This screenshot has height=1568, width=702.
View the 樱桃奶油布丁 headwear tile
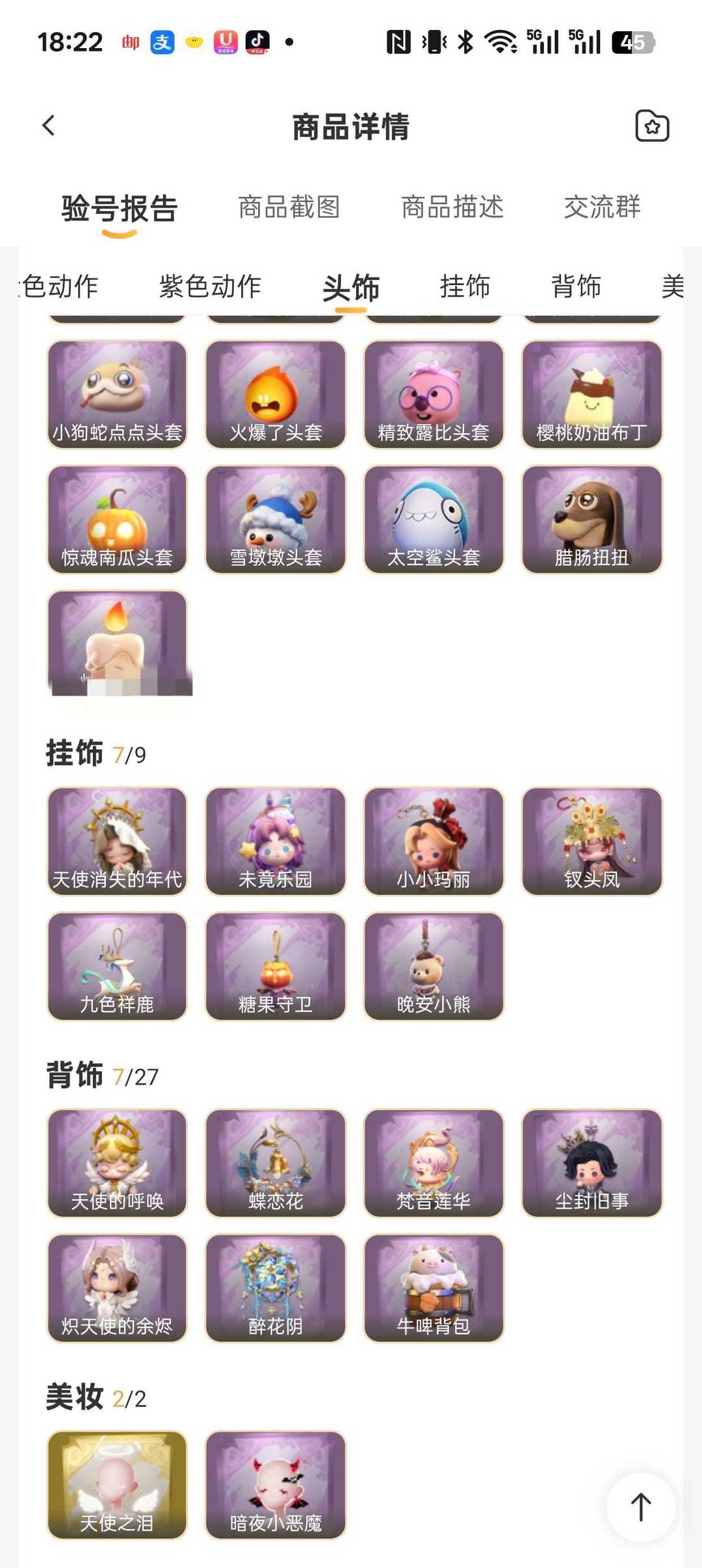[x=591, y=394]
